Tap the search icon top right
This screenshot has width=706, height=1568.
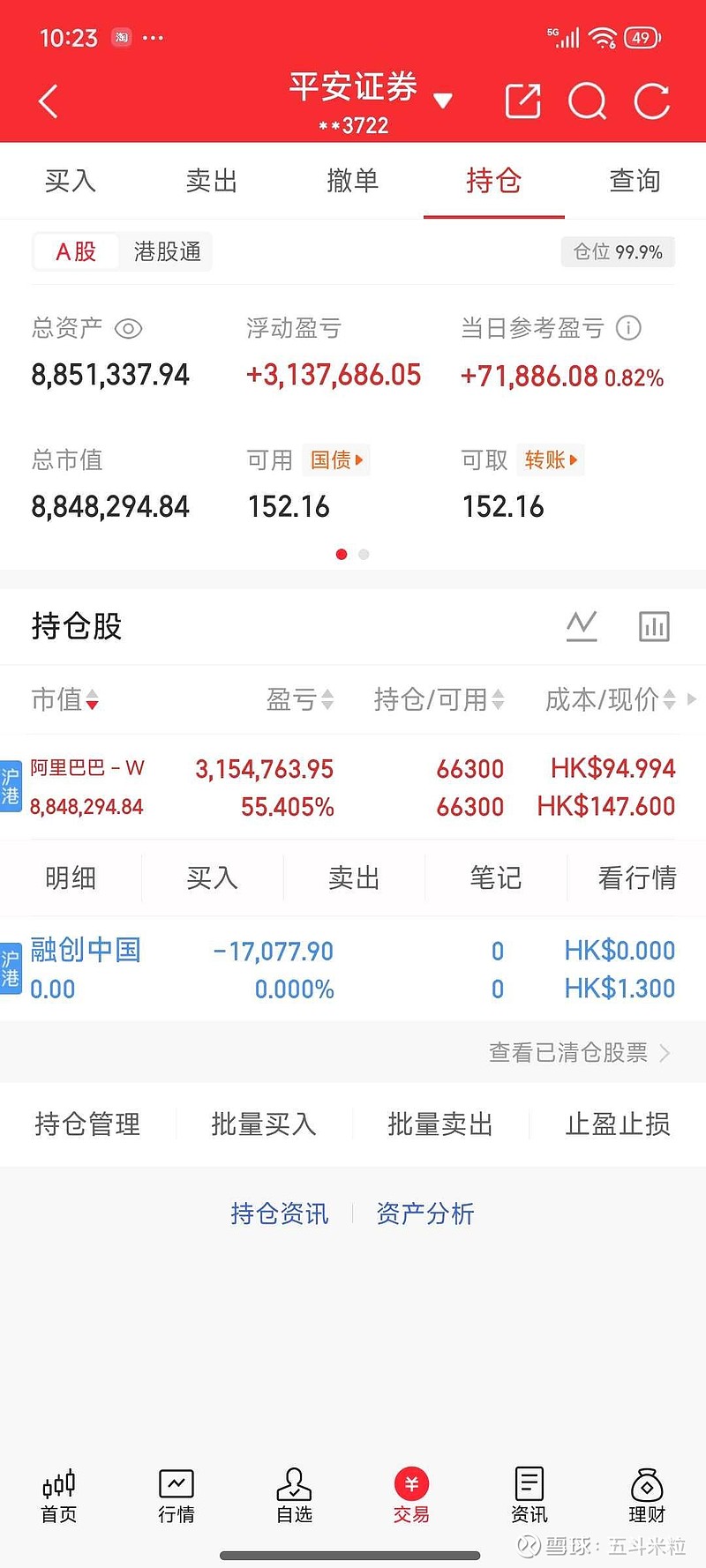(587, 101)
